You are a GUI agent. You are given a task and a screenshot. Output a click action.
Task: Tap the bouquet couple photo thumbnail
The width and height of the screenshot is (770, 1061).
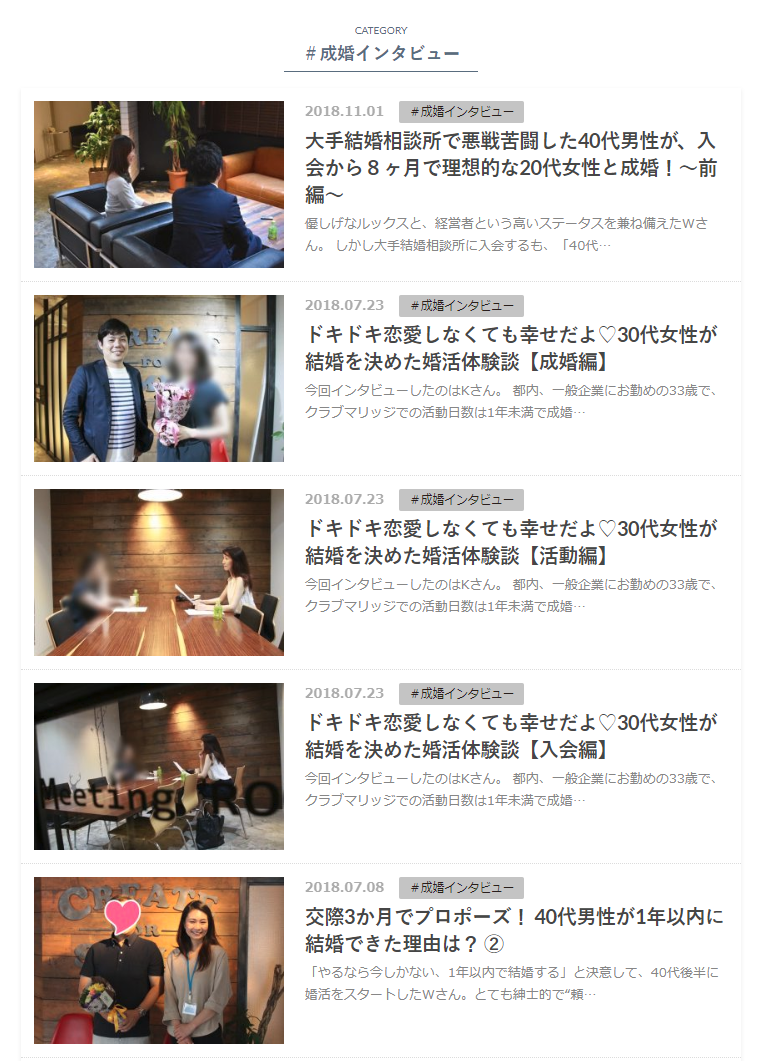coord(159,378)
